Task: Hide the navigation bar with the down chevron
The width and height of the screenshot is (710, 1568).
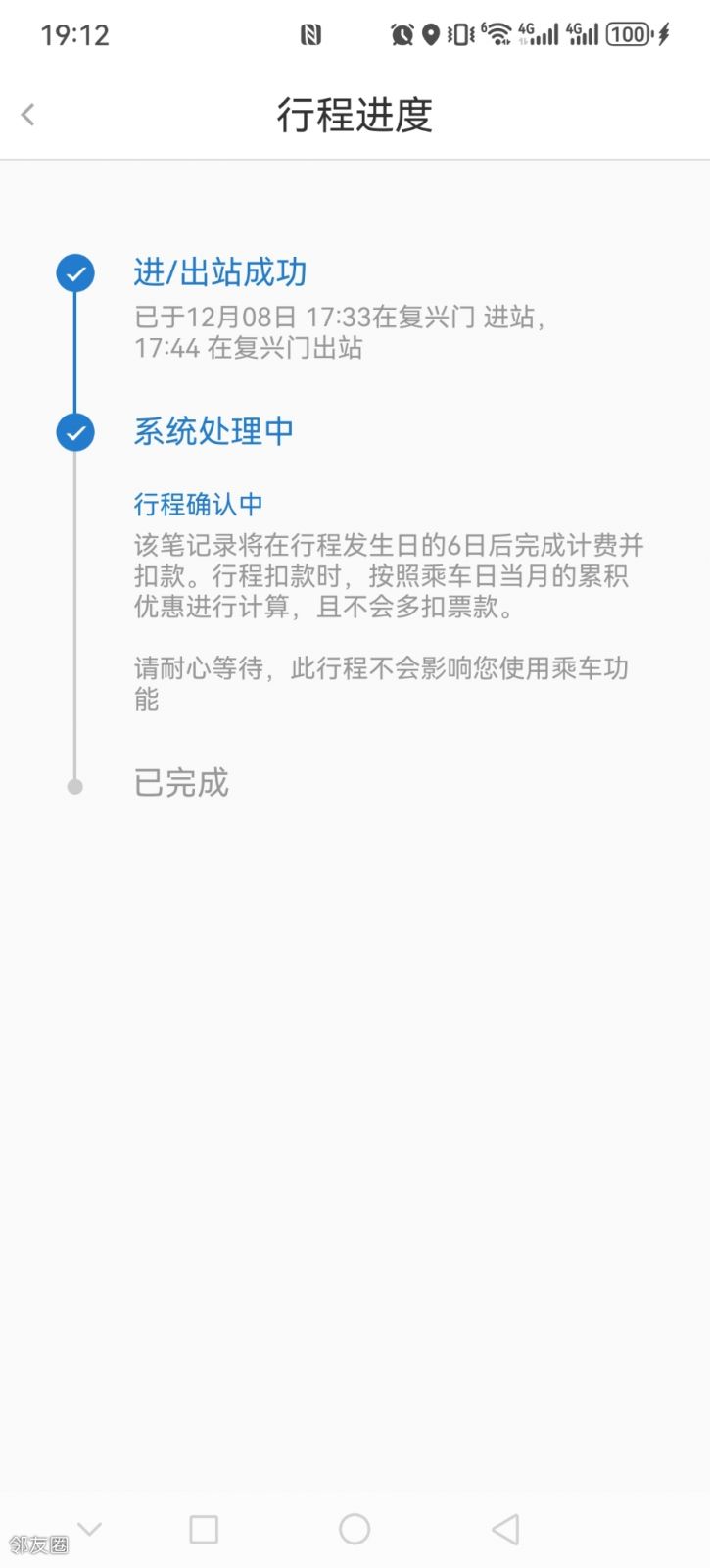Action: (89, 1529)
